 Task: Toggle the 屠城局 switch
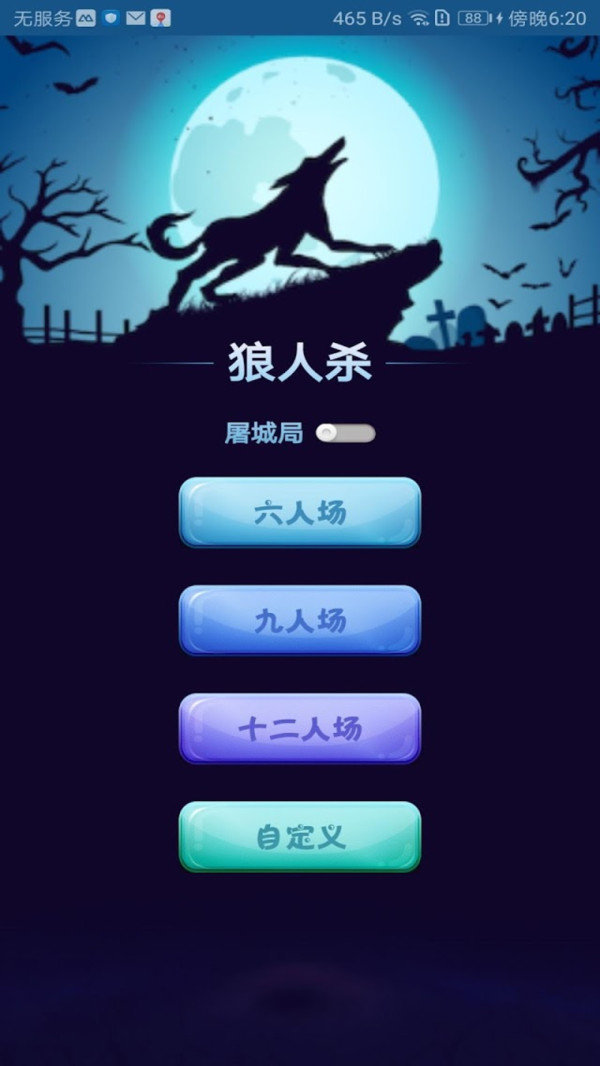pyautogui.click(x=345, y=433)
